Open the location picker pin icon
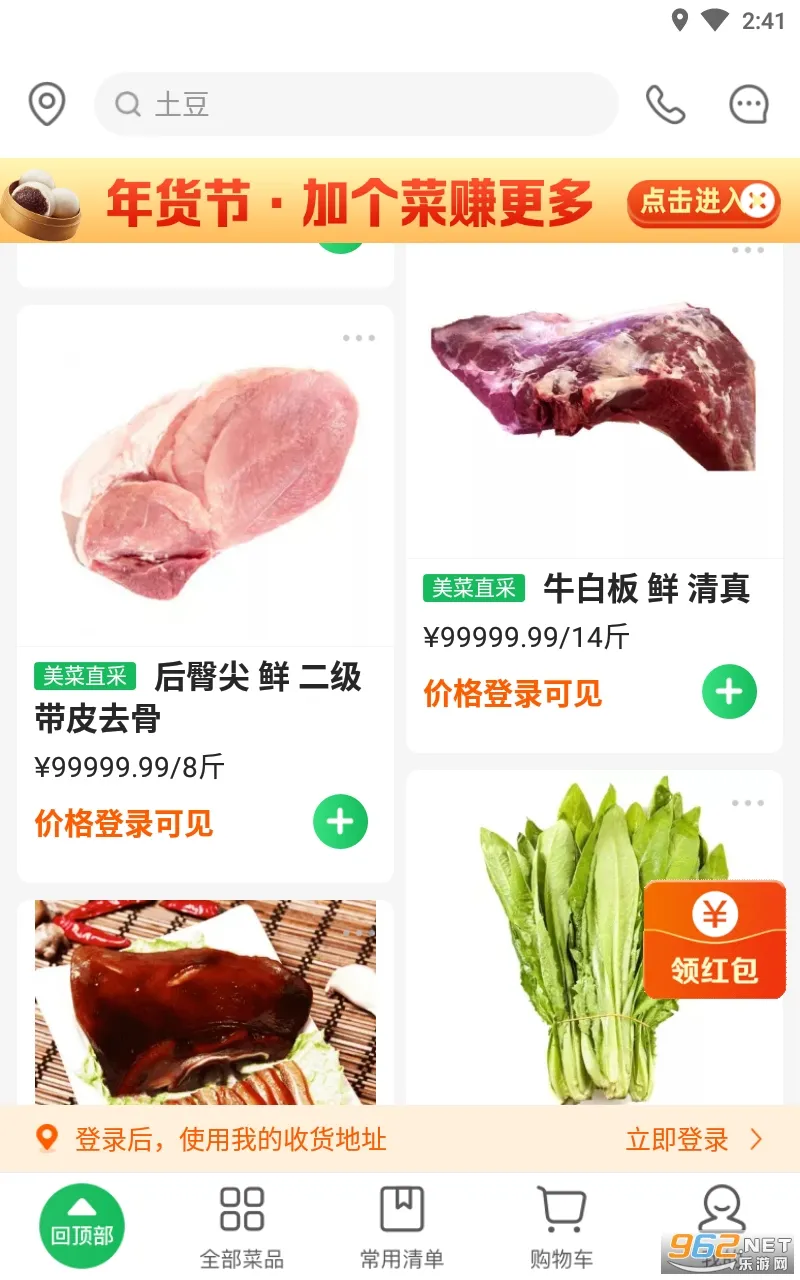Viewport: 800px width, 1280px height. [x=47, y=103]
